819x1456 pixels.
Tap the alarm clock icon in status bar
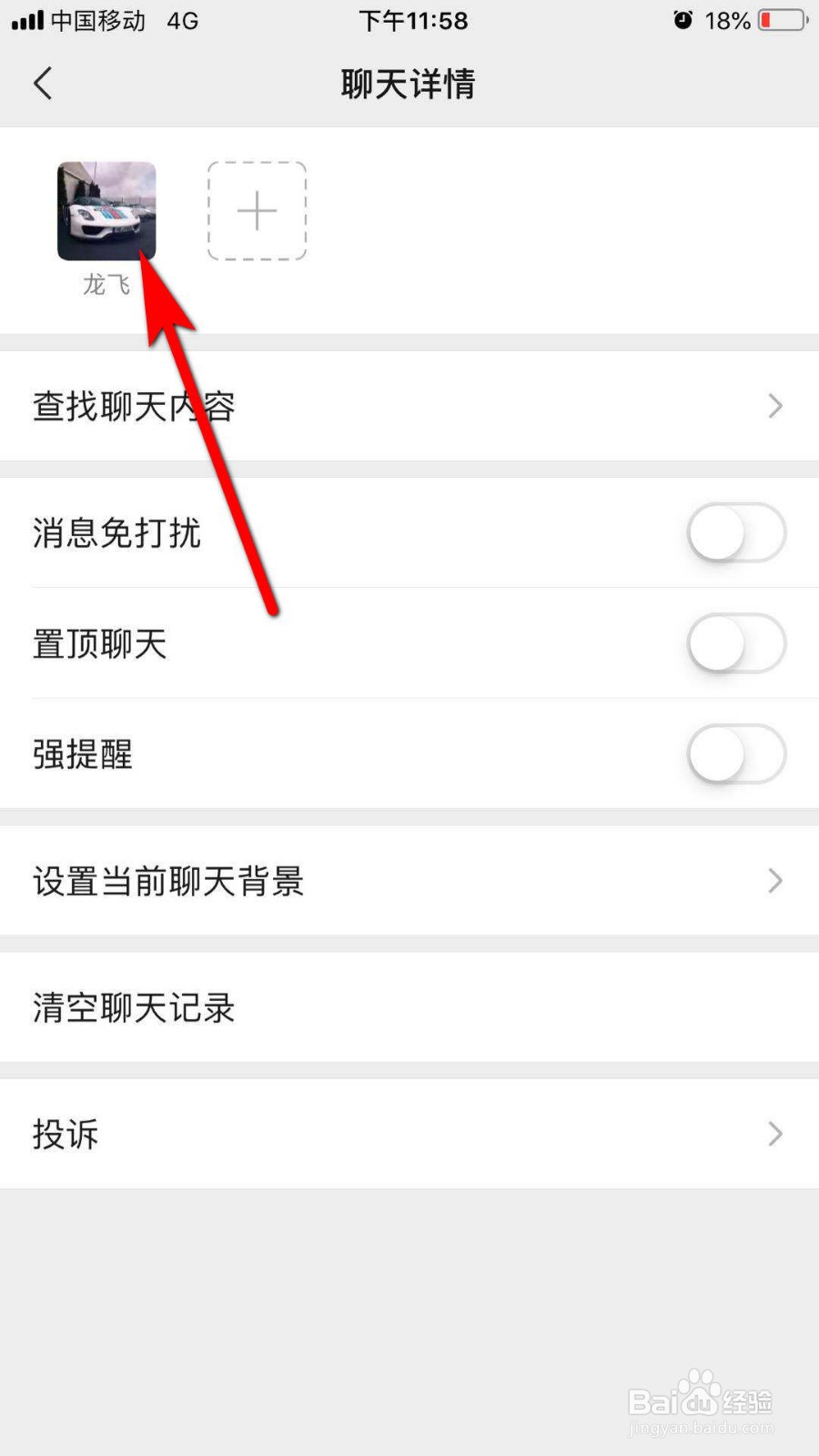click(684, 20)
